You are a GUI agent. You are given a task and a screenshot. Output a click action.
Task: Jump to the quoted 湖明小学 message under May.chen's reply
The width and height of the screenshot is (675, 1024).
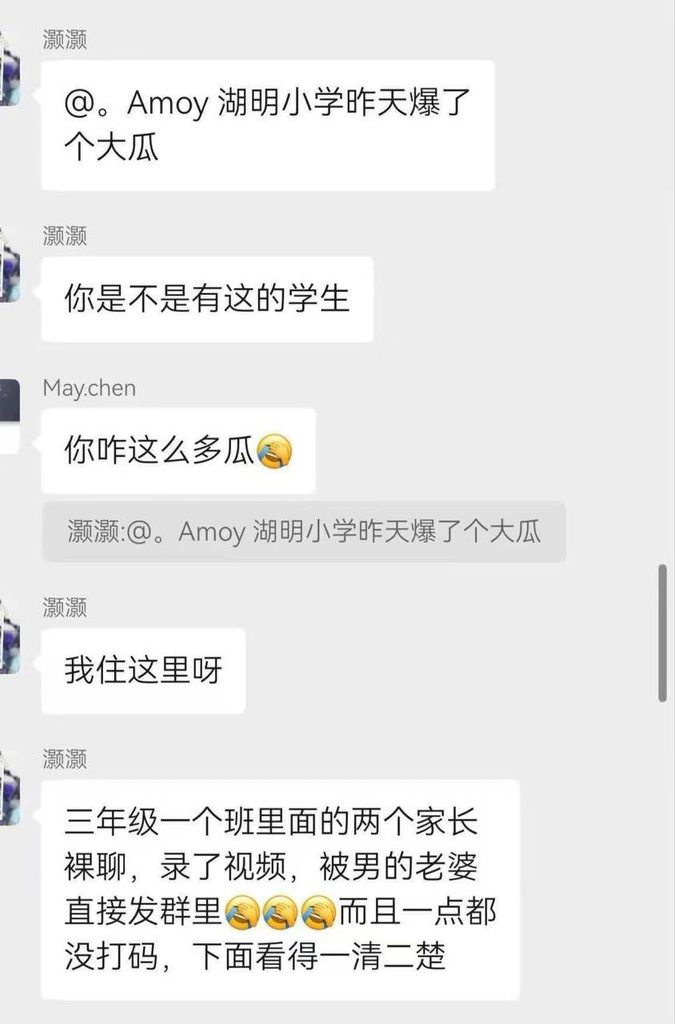click(304, 532)
